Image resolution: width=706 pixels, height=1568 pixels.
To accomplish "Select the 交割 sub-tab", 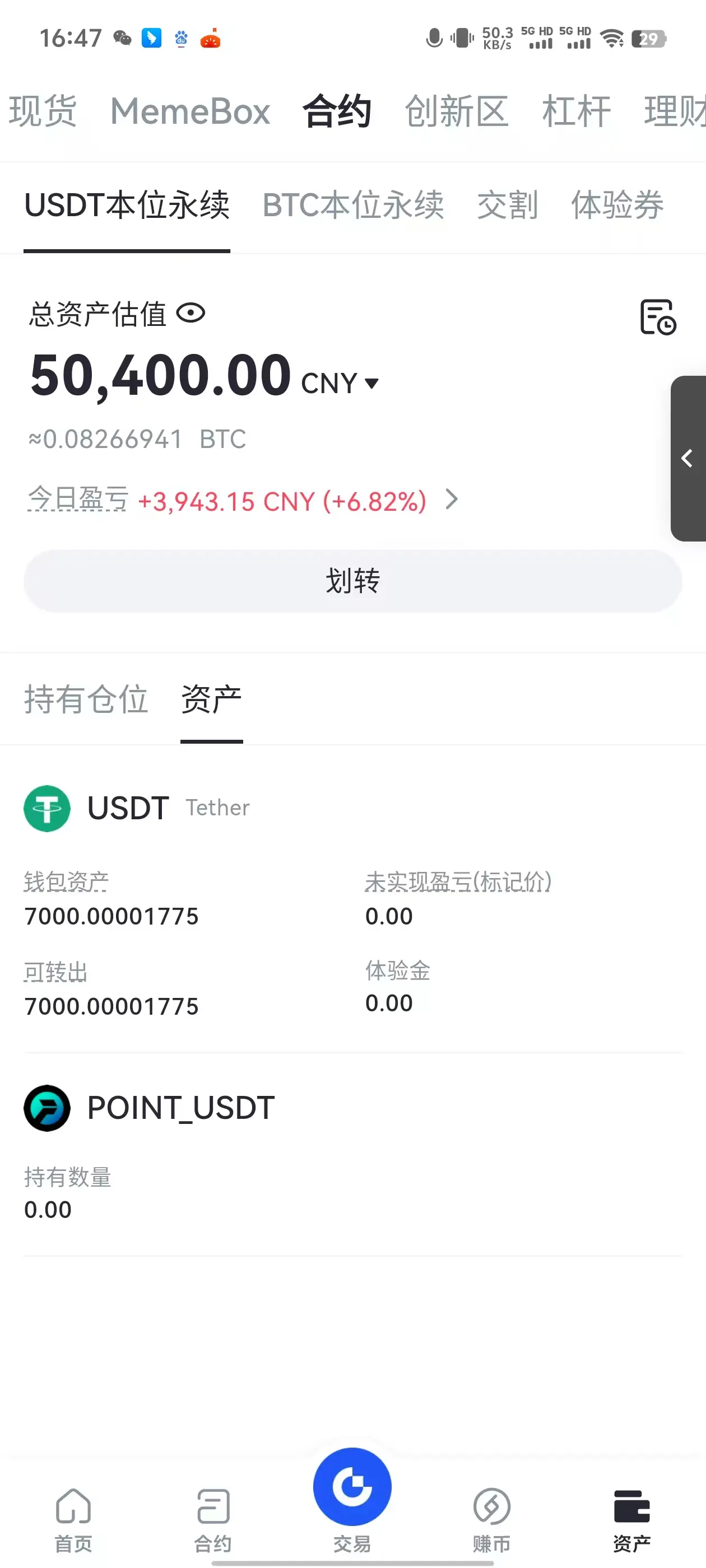I will (x=507, y=205).
